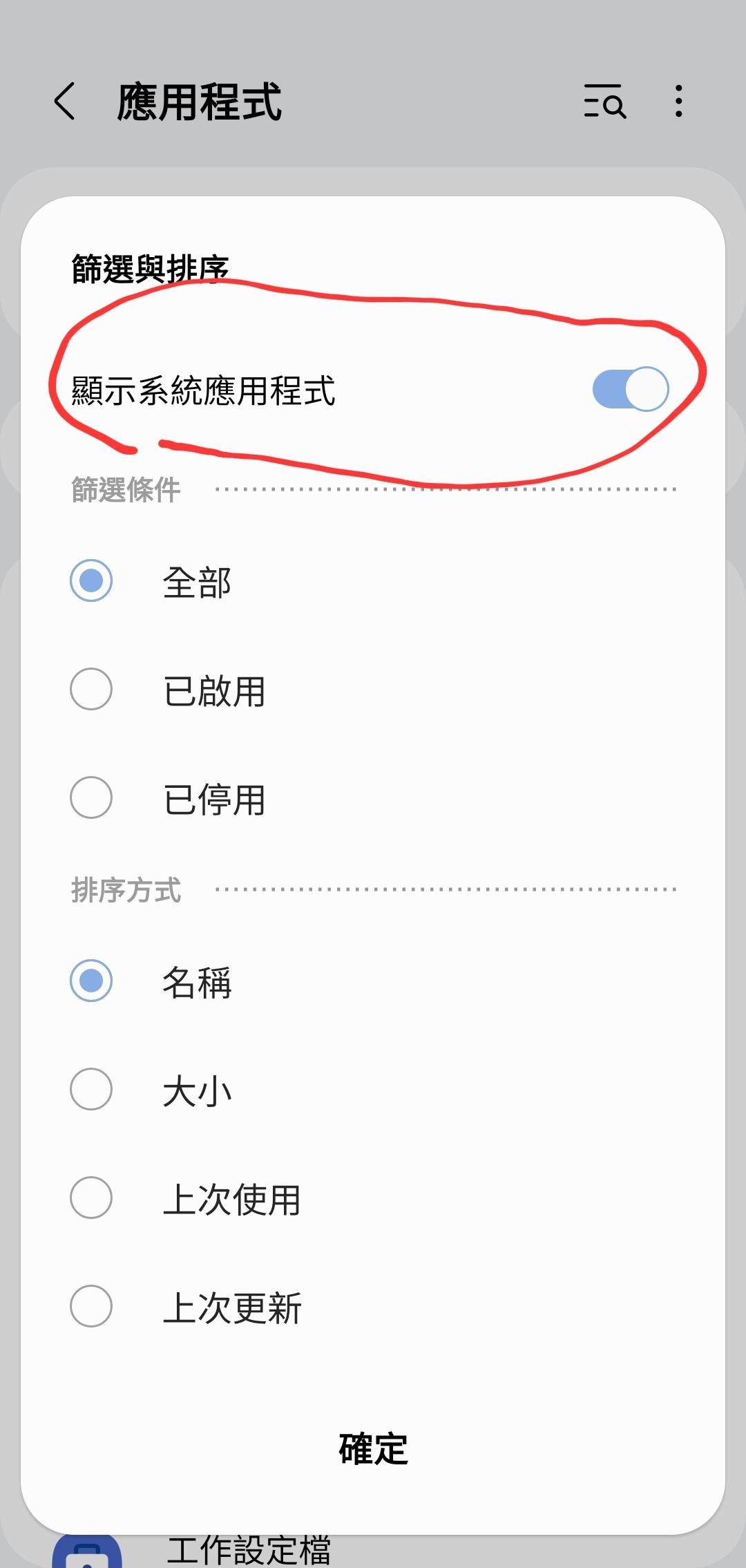Confirm with the 確定 button
The image size is (746, 1568).
pos(373,1449)
